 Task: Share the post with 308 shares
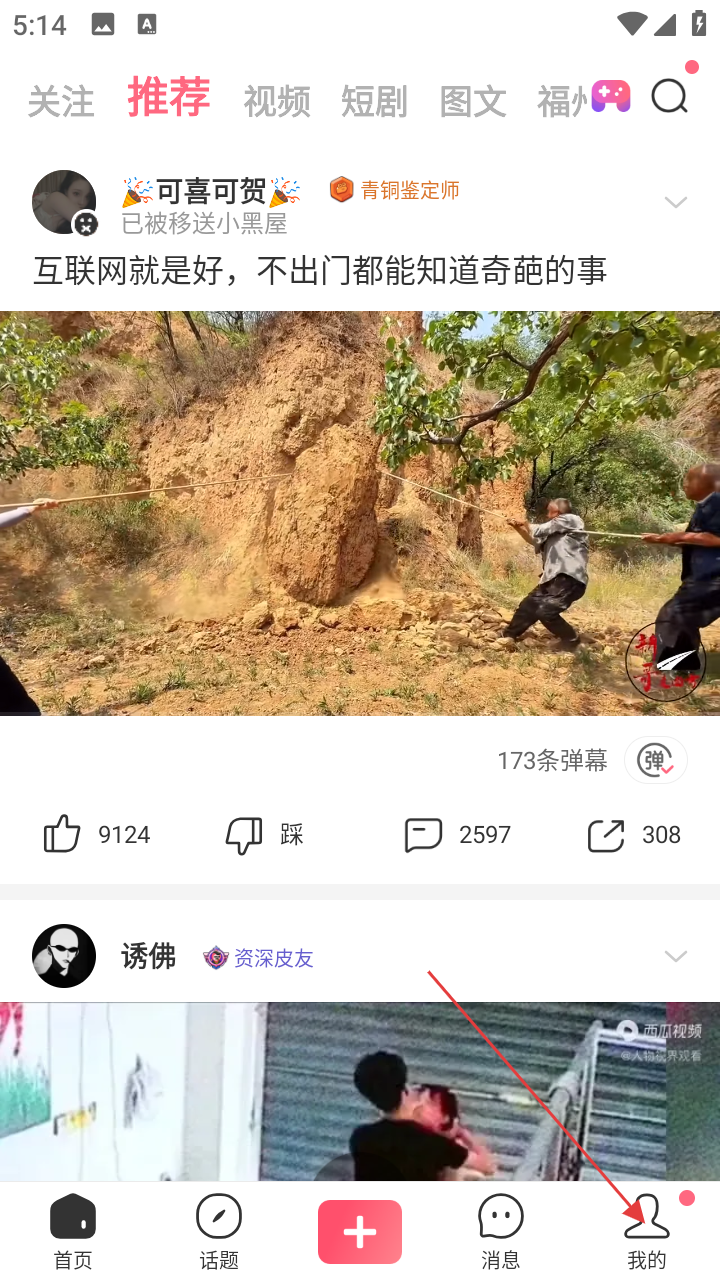[x=606, y=835]
